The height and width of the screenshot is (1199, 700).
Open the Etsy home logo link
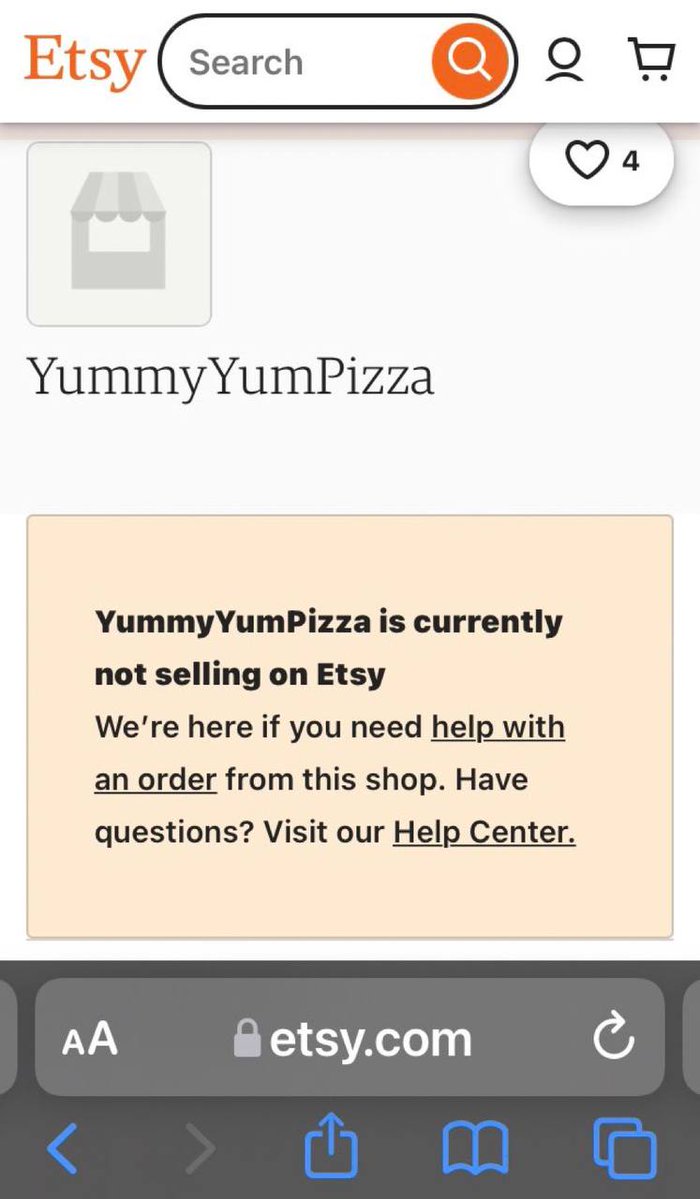coord(84,62)
